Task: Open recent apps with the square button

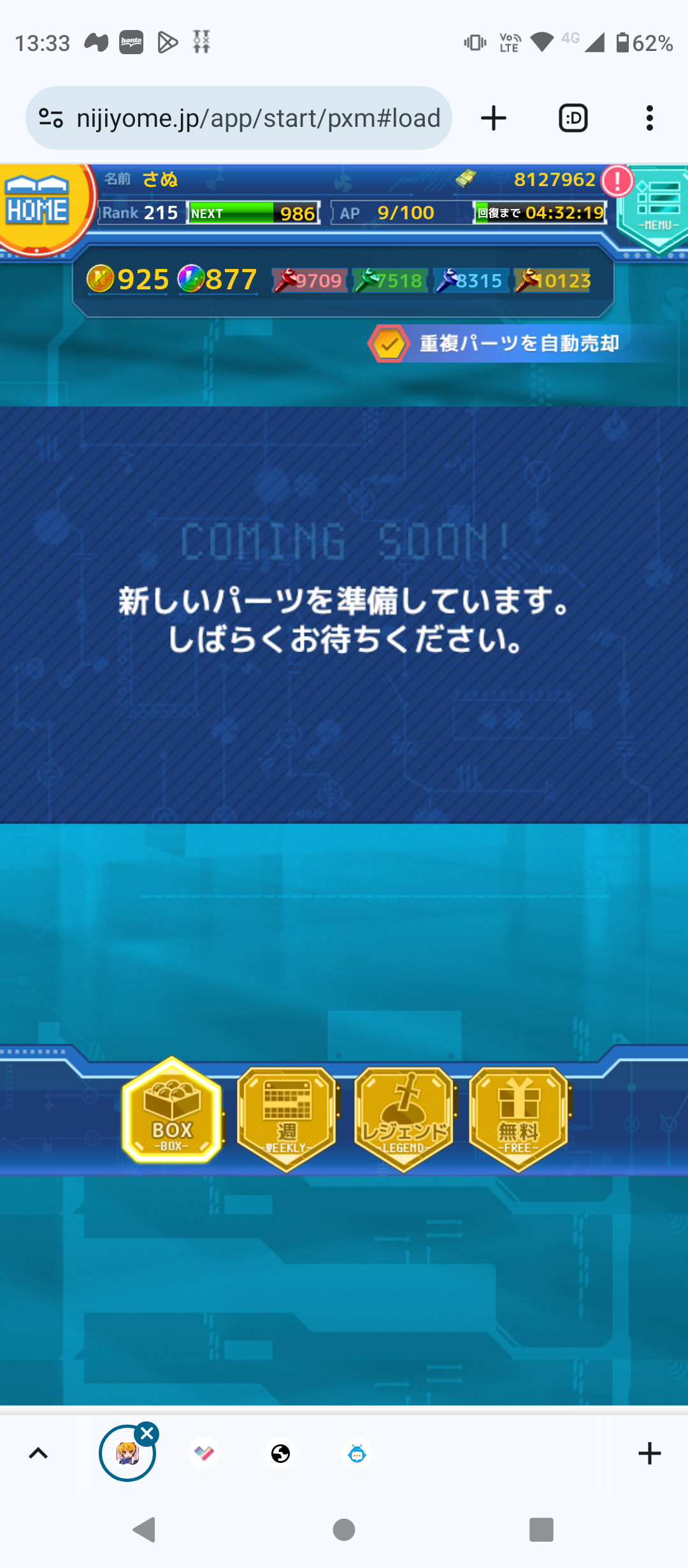Action: coord(541,1529)
